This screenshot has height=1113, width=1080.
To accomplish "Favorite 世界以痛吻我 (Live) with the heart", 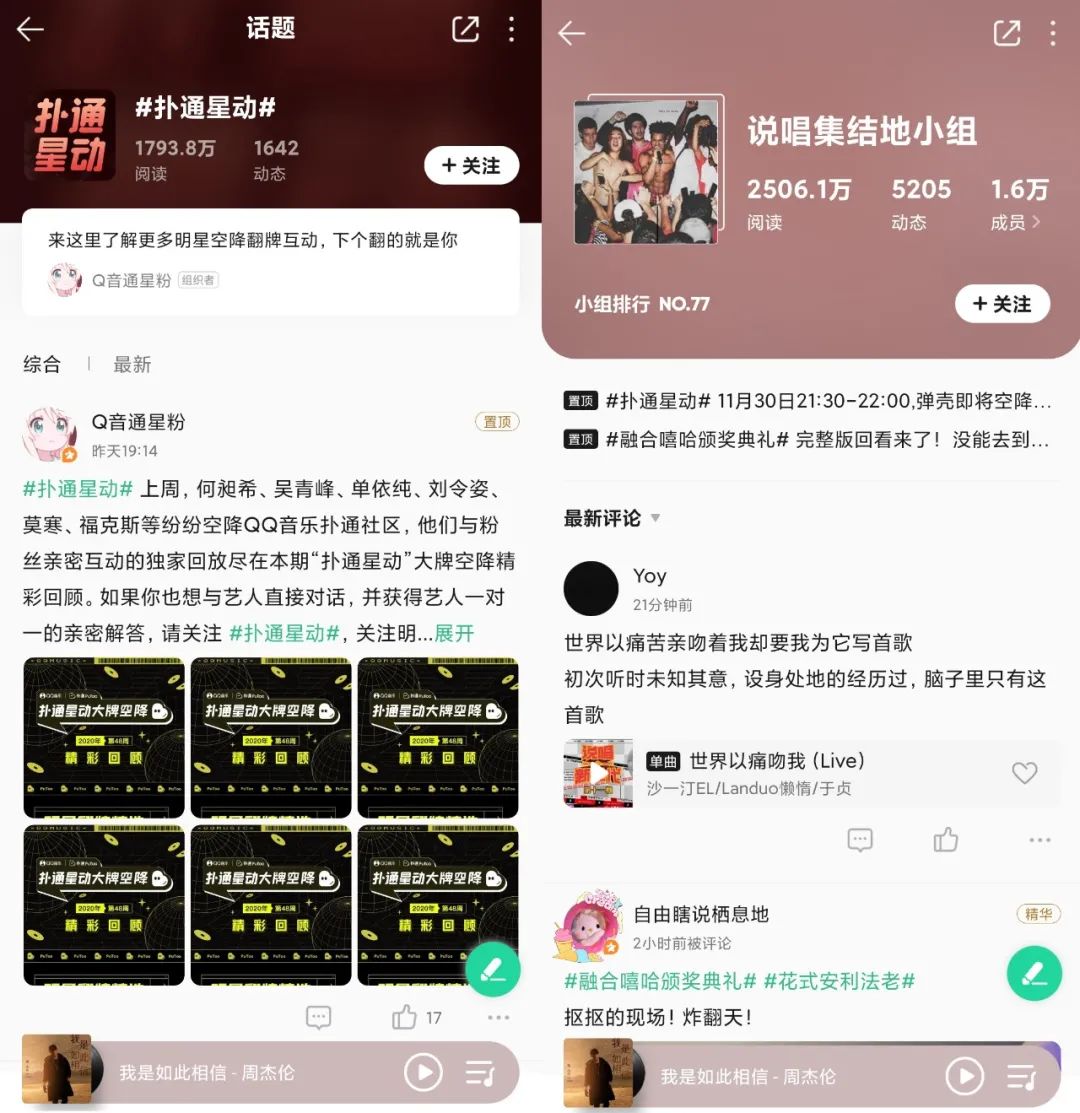I will [x=1024, y=773].
